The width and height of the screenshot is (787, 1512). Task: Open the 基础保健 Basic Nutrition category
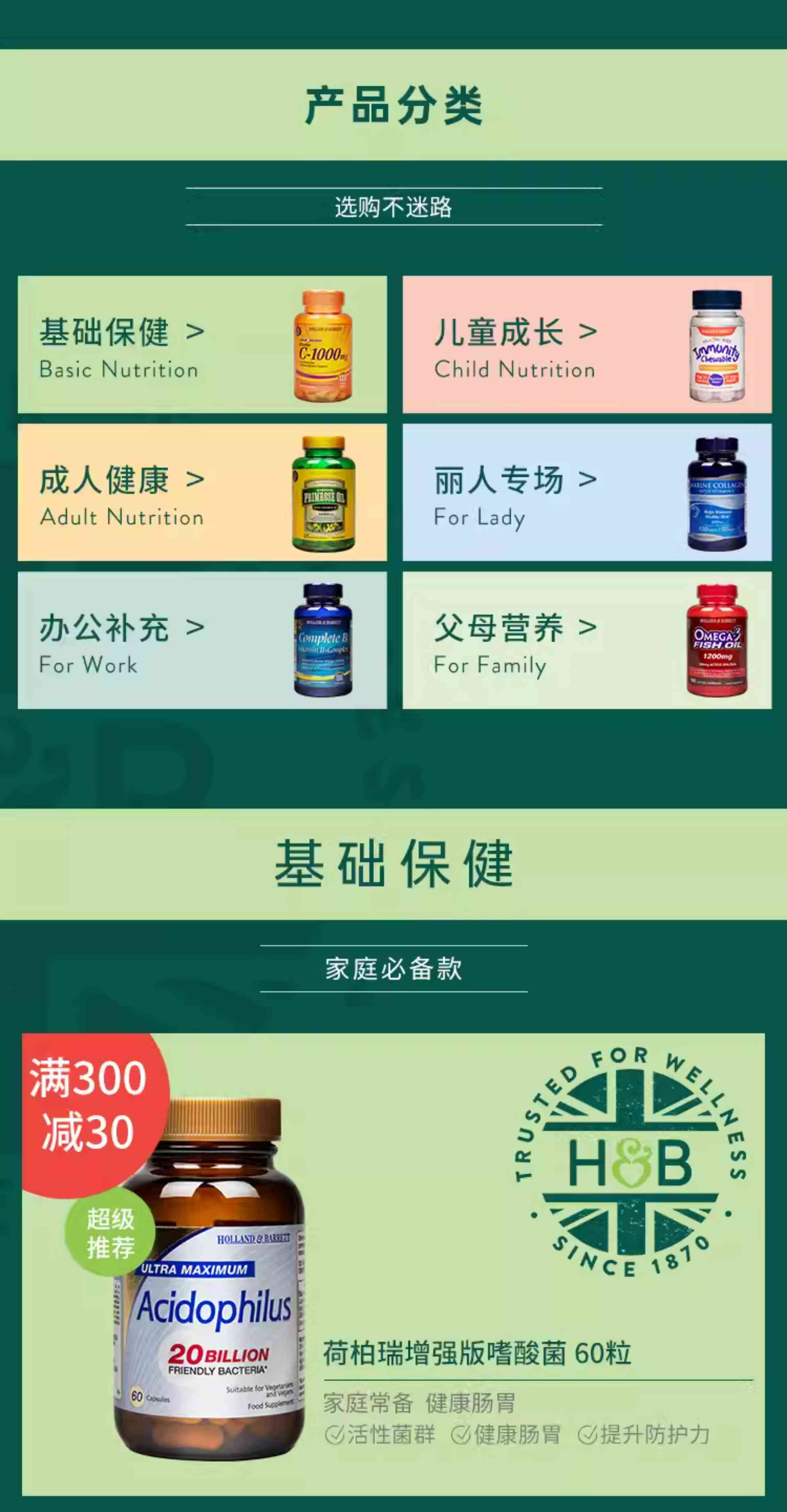coord(202,345)
